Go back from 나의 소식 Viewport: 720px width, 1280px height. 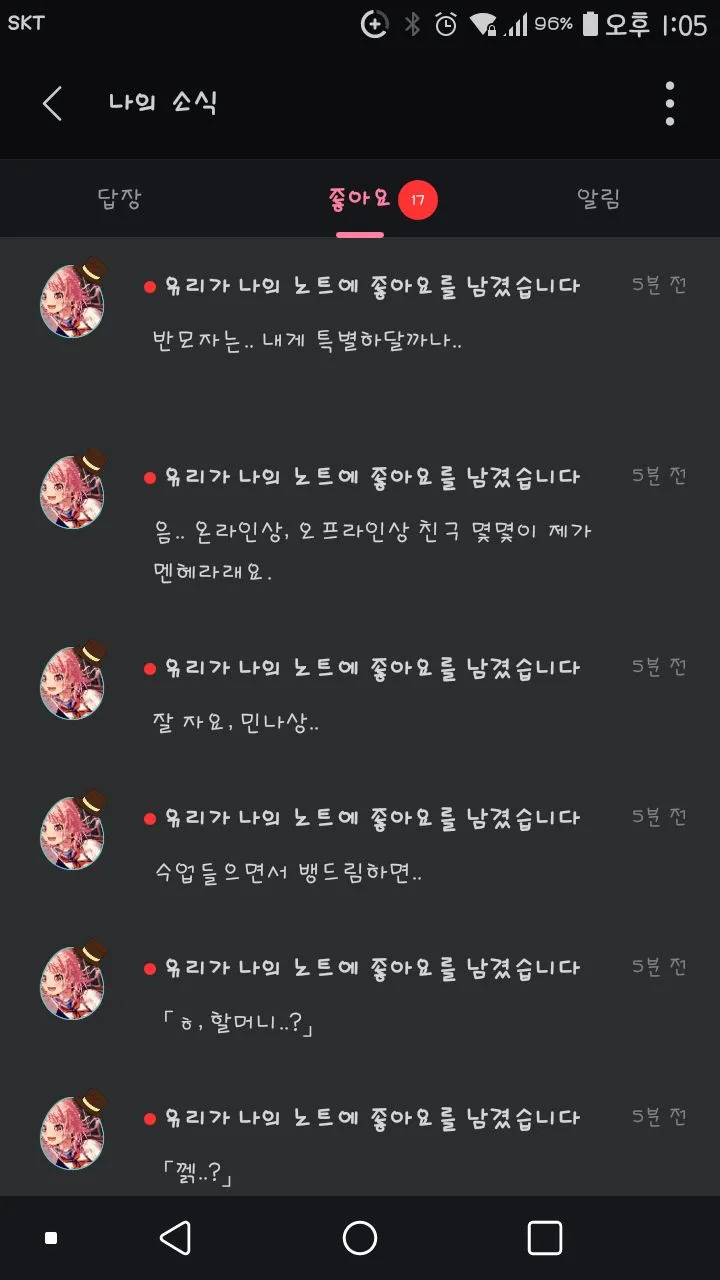pos(52,103)
